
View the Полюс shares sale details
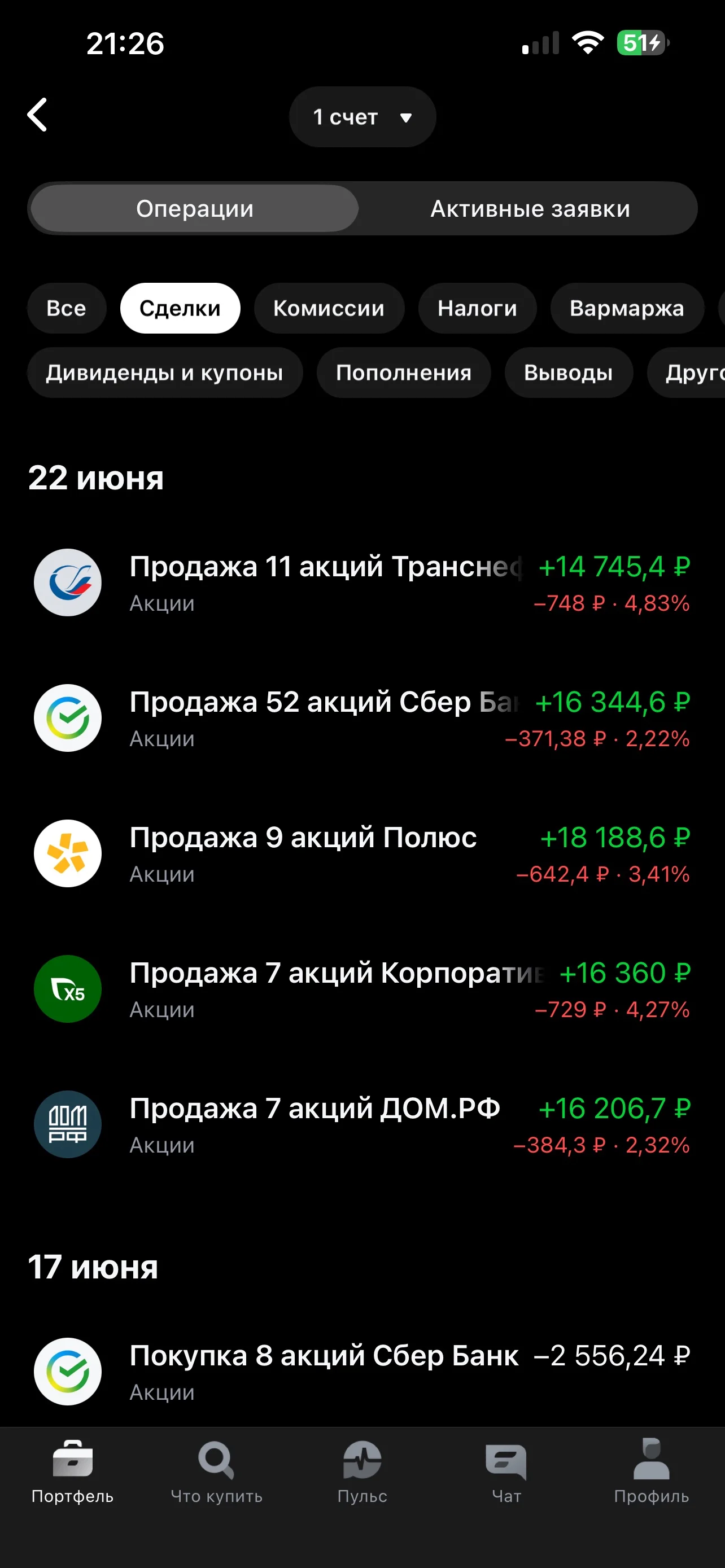(x=362, y=854)
